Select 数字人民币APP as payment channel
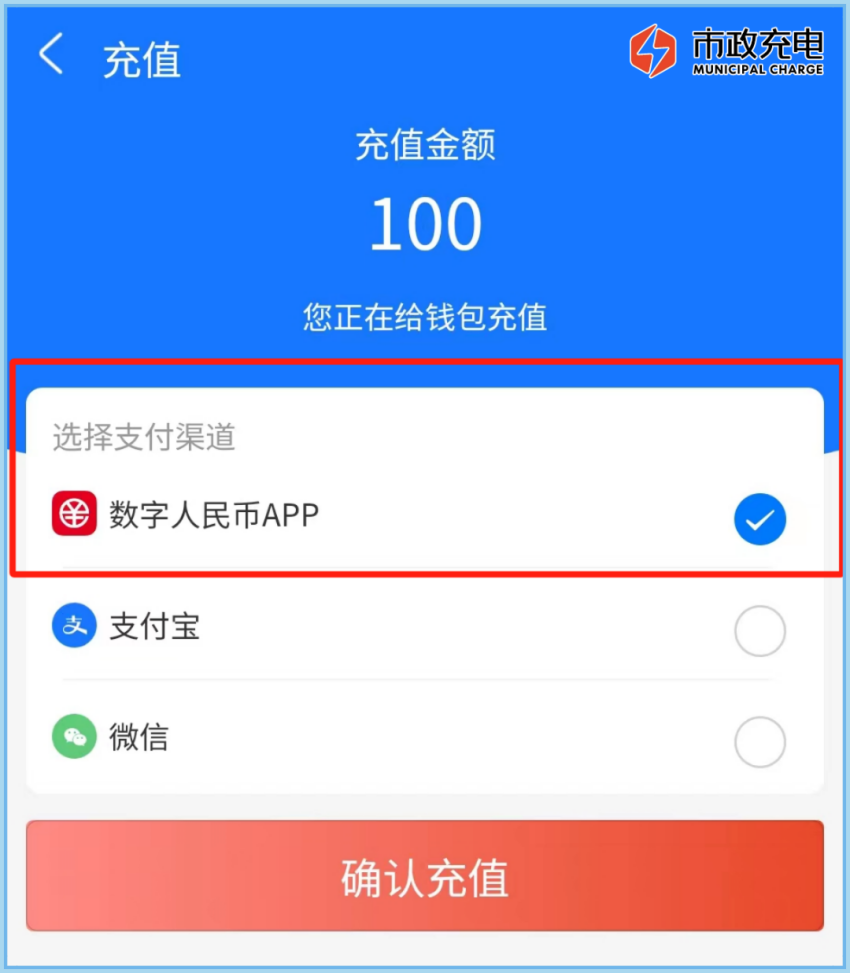The height and width of the screenshot is (973, 851). click(x=760, y=519)
